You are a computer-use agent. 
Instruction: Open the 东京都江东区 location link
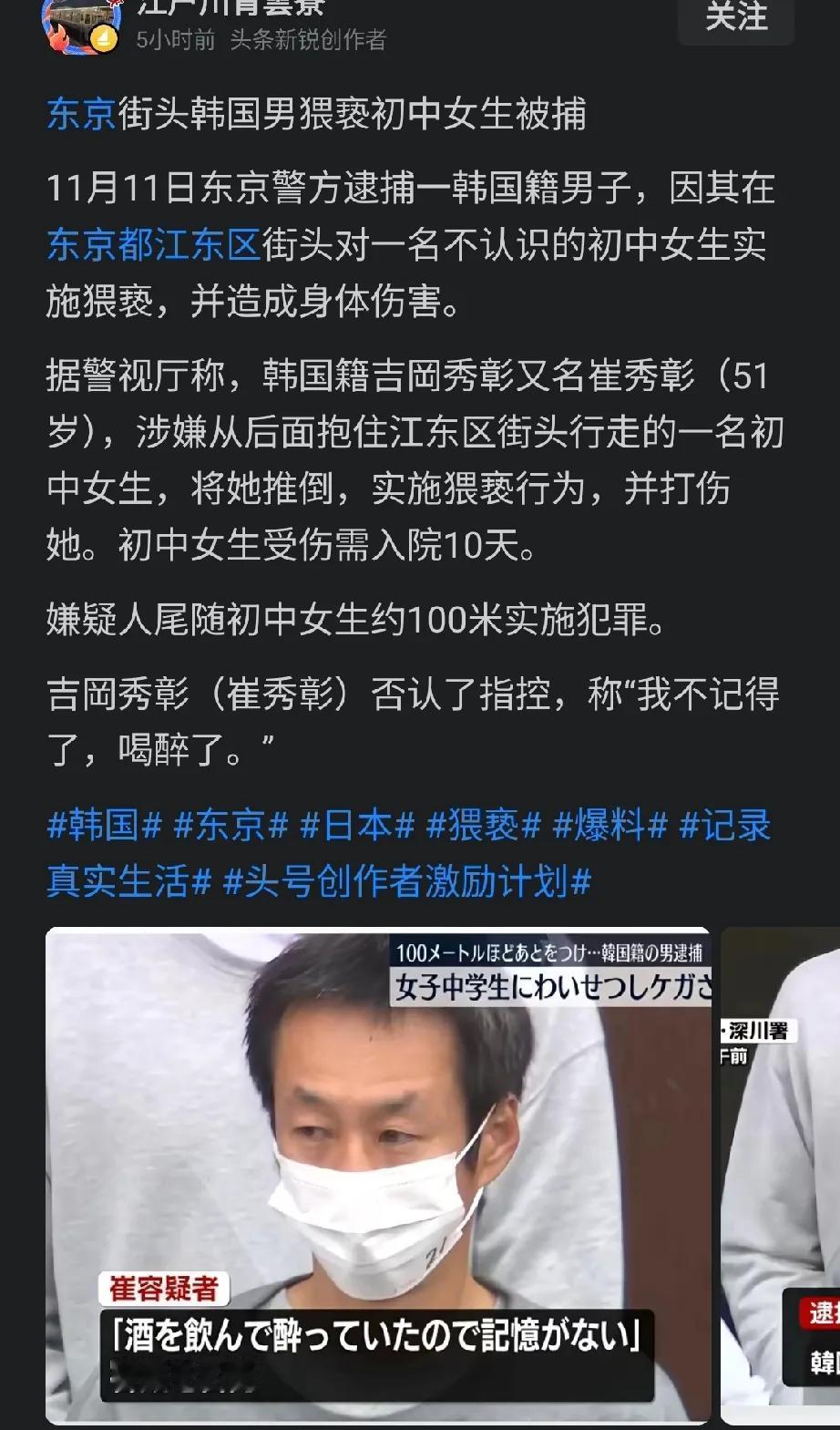click(x=152, y=240)
